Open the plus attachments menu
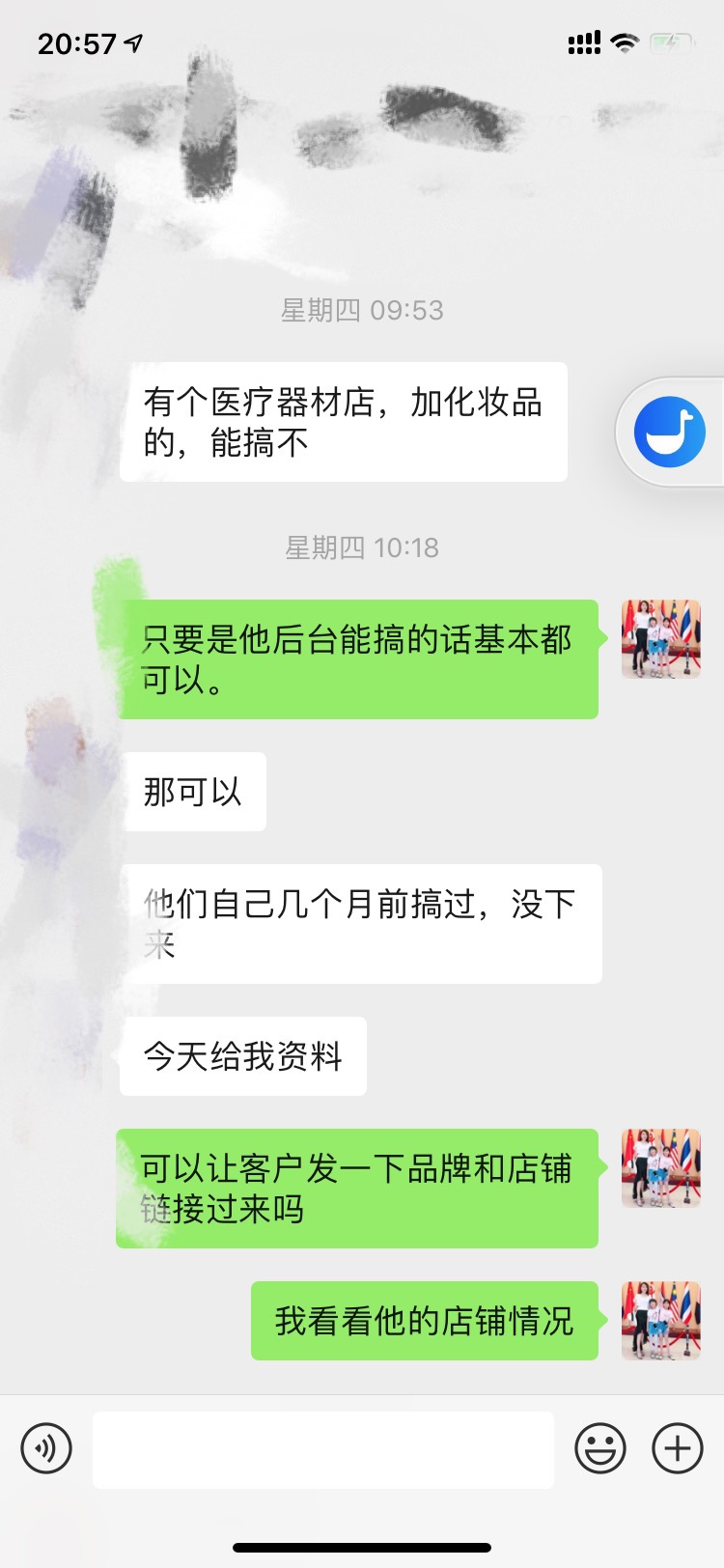 [x=678, y=1449]
